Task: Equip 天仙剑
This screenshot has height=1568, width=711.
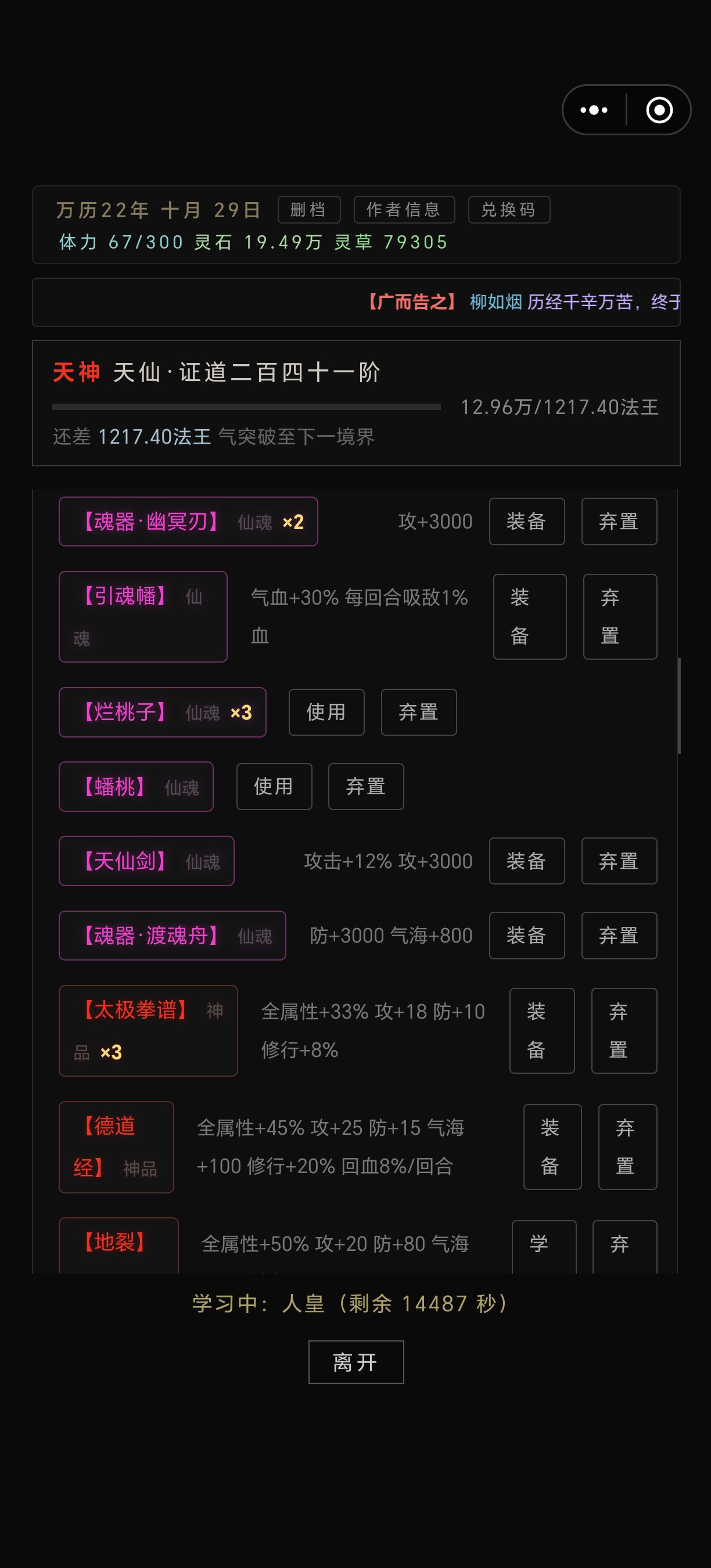Action: click(526, 861)
